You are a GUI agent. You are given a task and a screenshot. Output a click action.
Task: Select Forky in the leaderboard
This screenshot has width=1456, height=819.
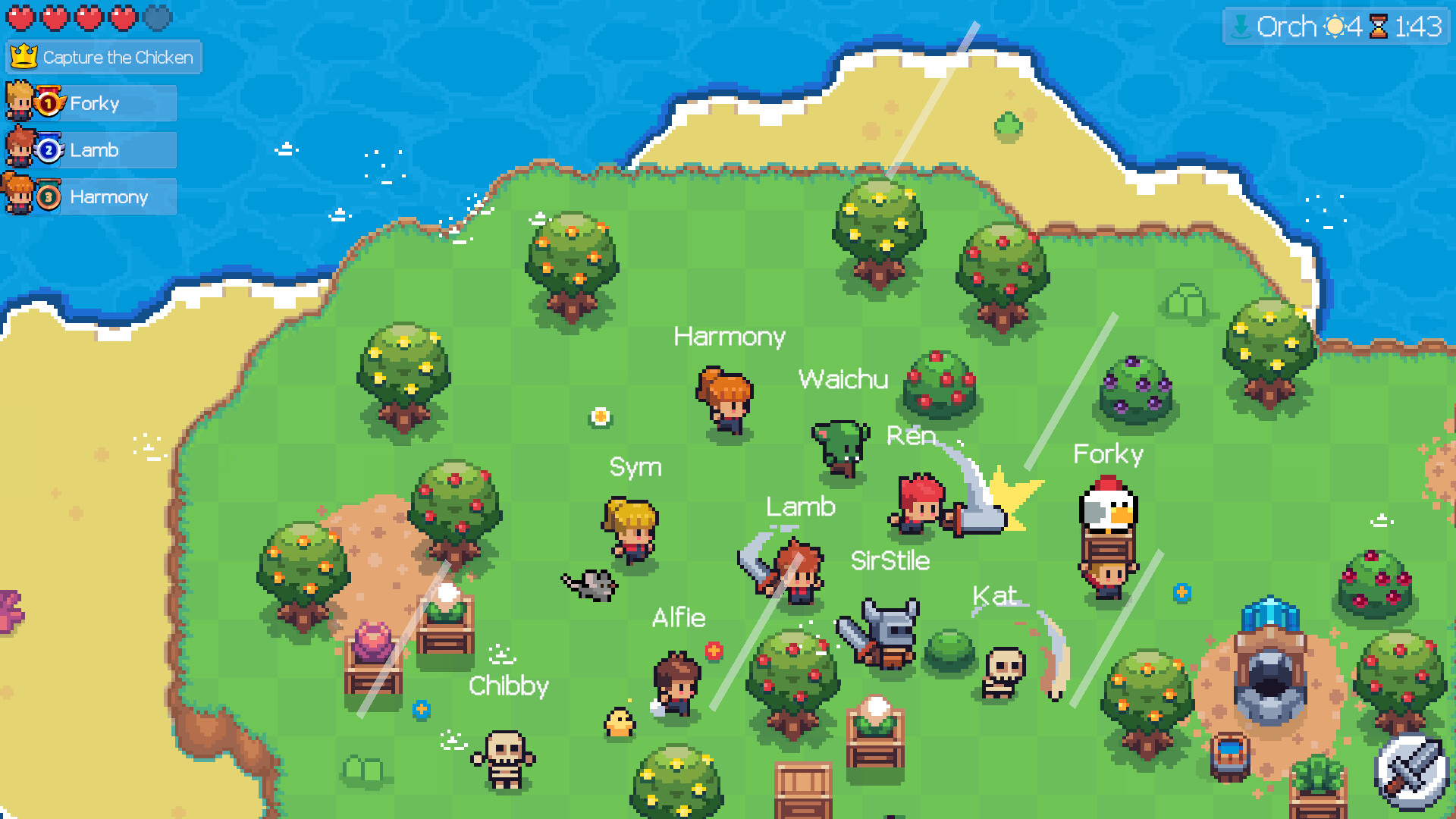coord(93,103)
